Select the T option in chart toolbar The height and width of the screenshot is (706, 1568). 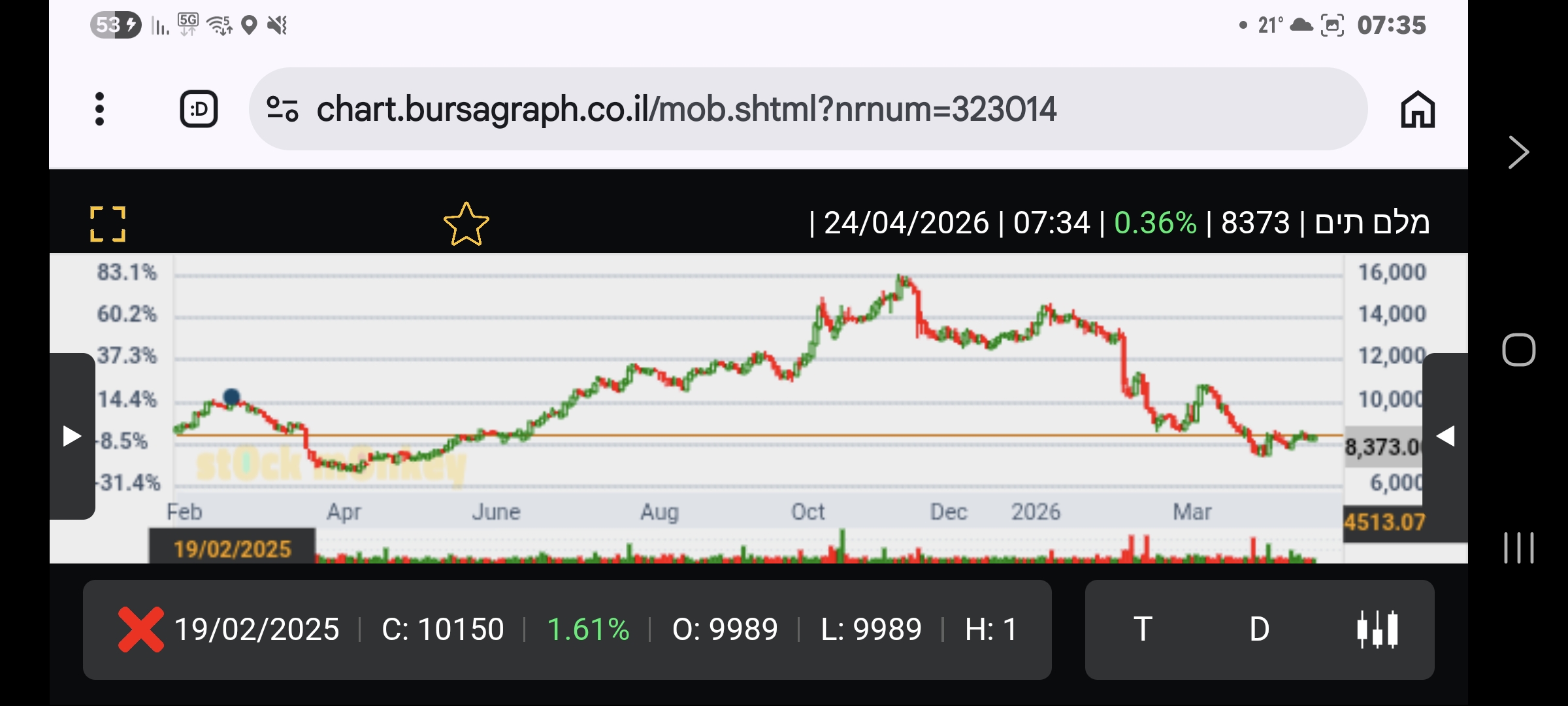coord(1143,629)
